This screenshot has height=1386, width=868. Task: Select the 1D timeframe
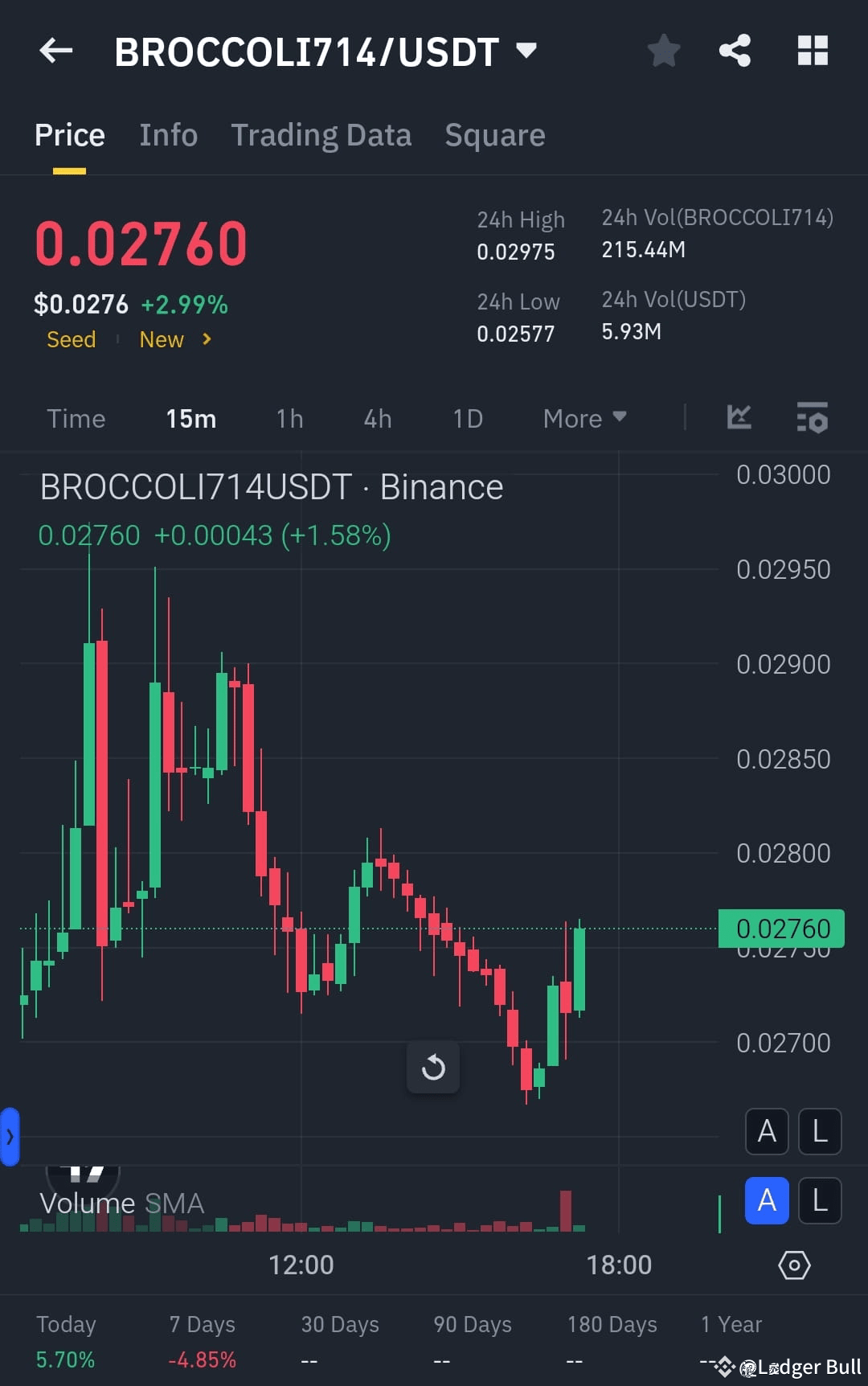pyautogui.click(x=467, y=418)
